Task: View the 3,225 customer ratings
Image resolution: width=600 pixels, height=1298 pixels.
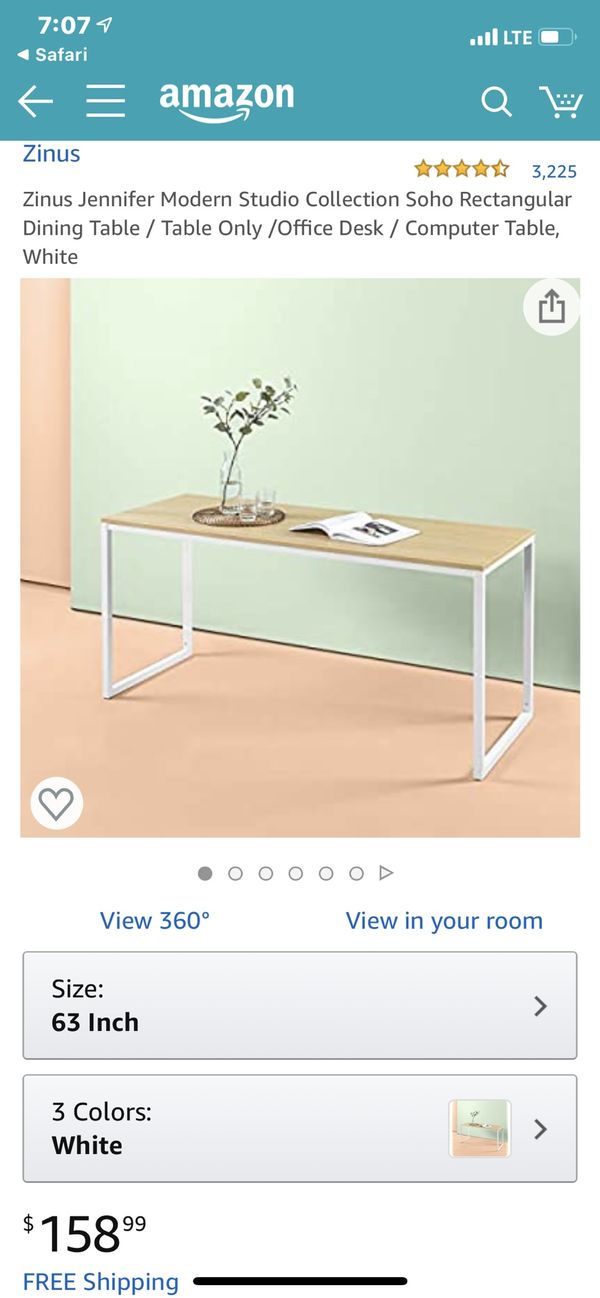Action: click(x=554, y=171)
